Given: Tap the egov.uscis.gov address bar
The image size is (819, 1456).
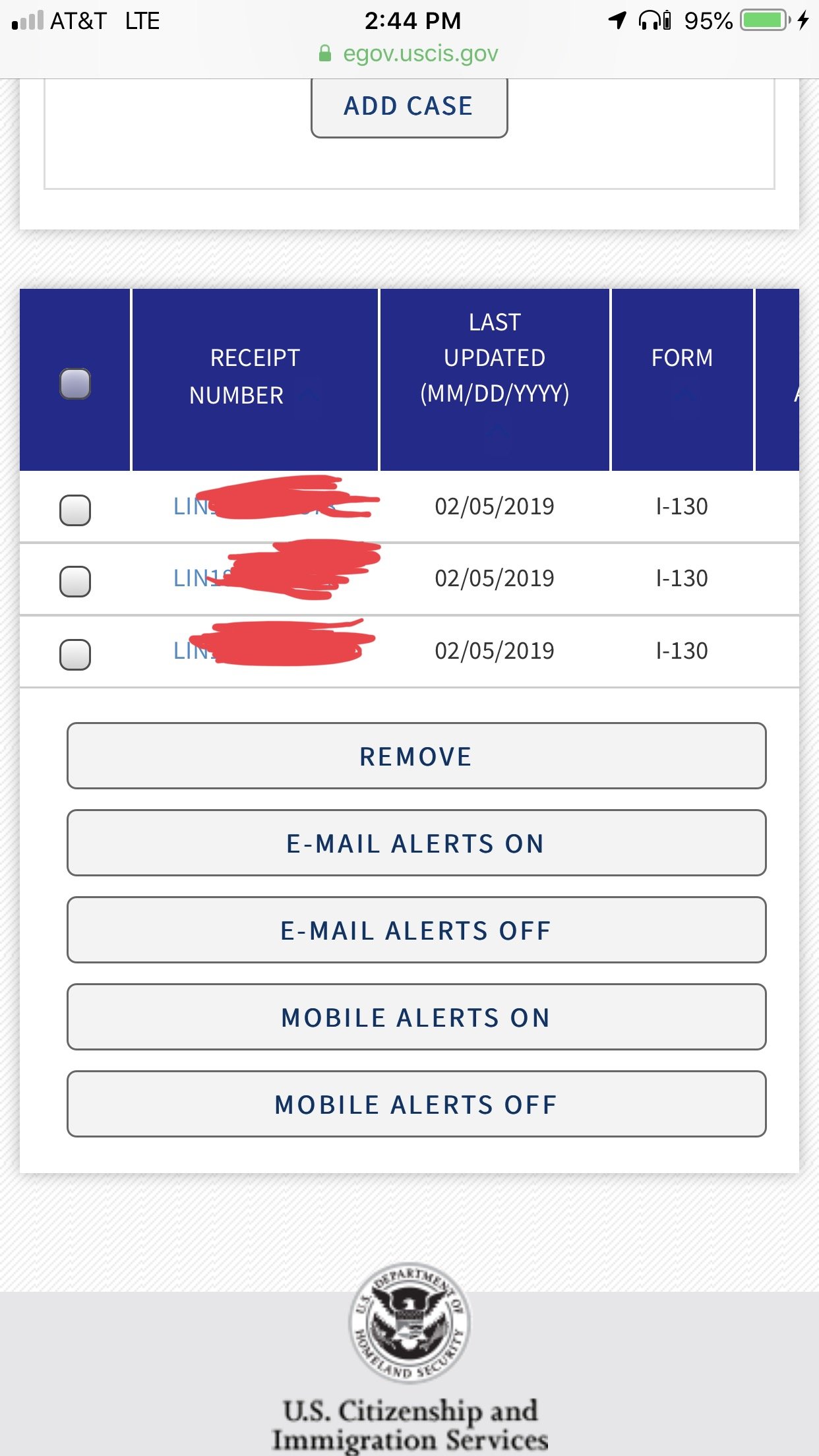Looking at the screenshot, I should (x=419, y=54).
